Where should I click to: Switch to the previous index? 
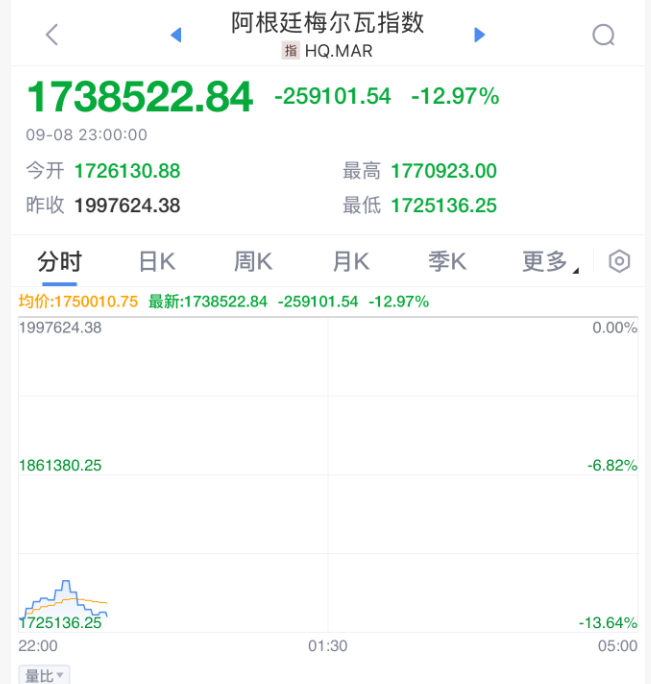(176, 35)
